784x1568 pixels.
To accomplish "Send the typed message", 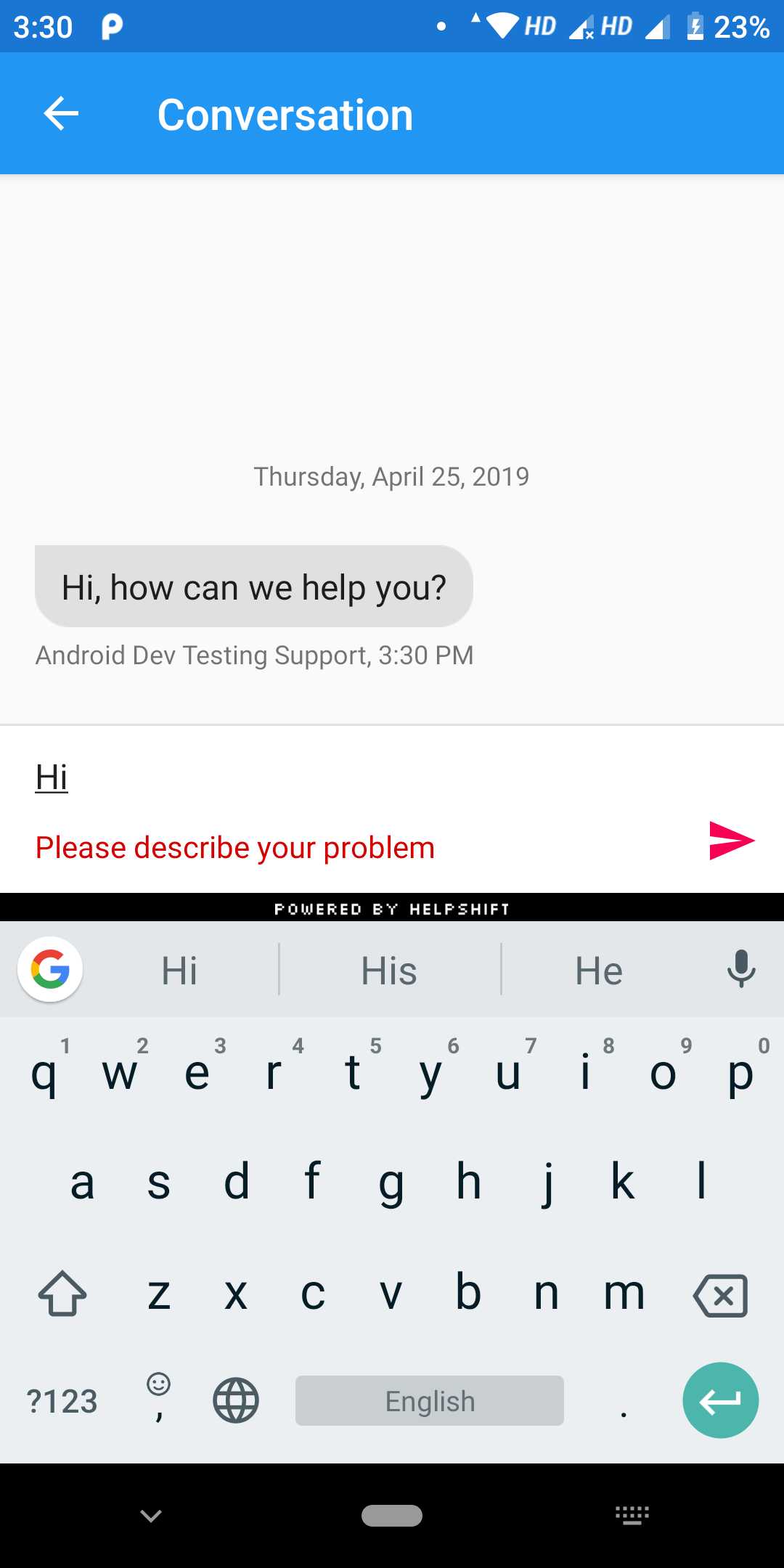I will click(x=731, y=841).
